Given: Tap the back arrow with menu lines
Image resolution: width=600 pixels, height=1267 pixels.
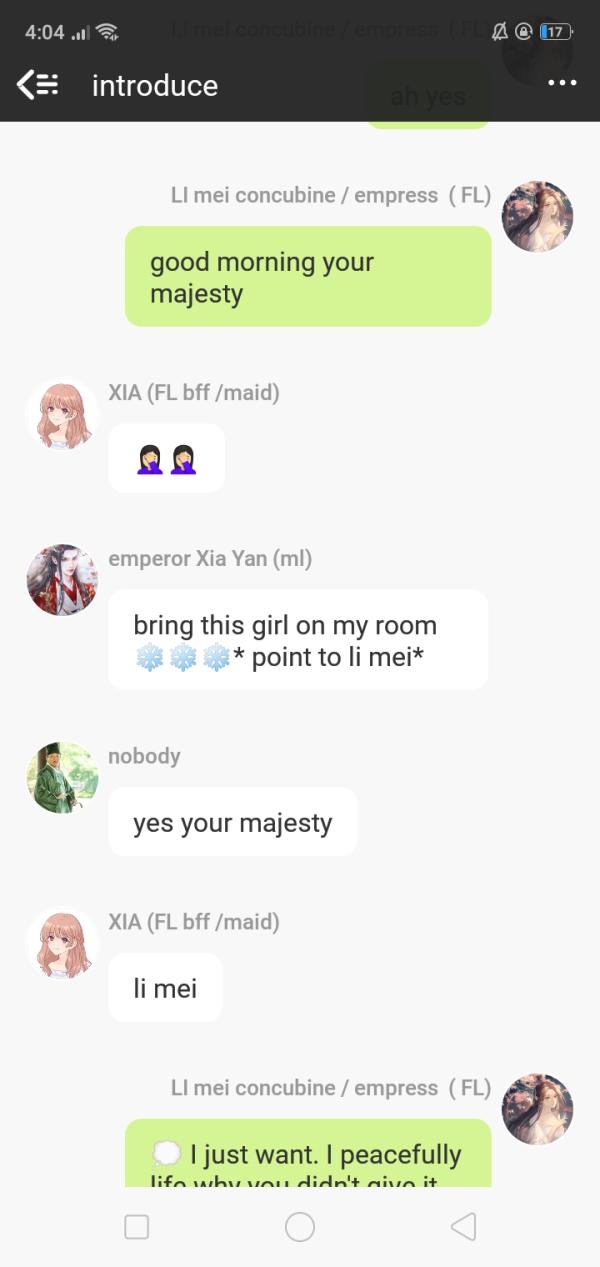Looking at the screenshot, I should coord(38,85).
